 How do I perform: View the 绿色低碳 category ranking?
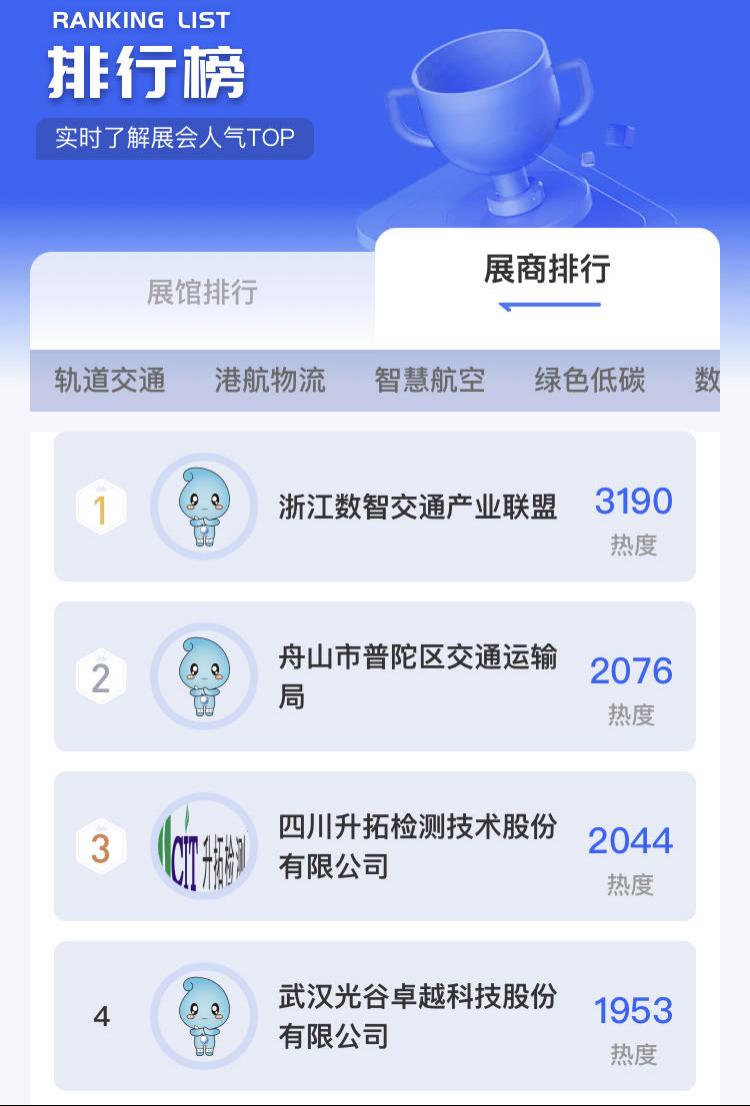click(x=590, y=380)
